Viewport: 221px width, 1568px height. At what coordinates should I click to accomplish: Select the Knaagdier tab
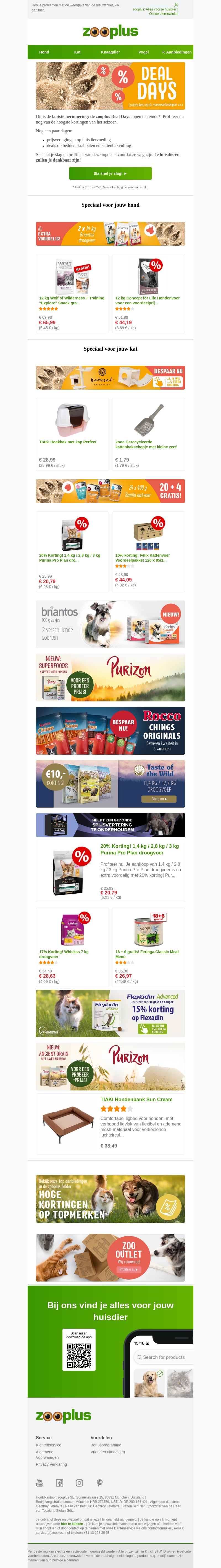[110, 52]
